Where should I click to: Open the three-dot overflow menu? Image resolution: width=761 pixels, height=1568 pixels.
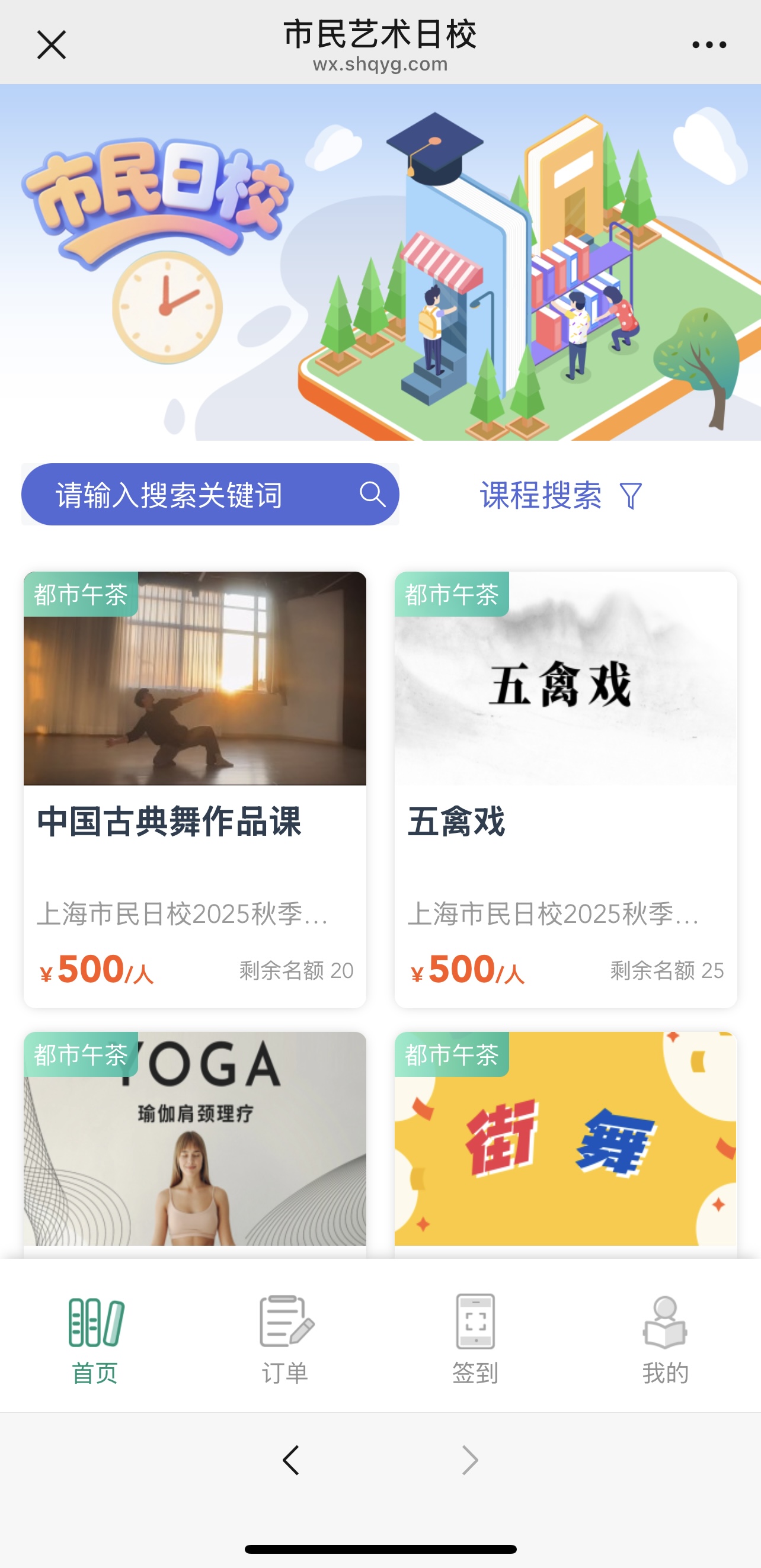point(709,45)
